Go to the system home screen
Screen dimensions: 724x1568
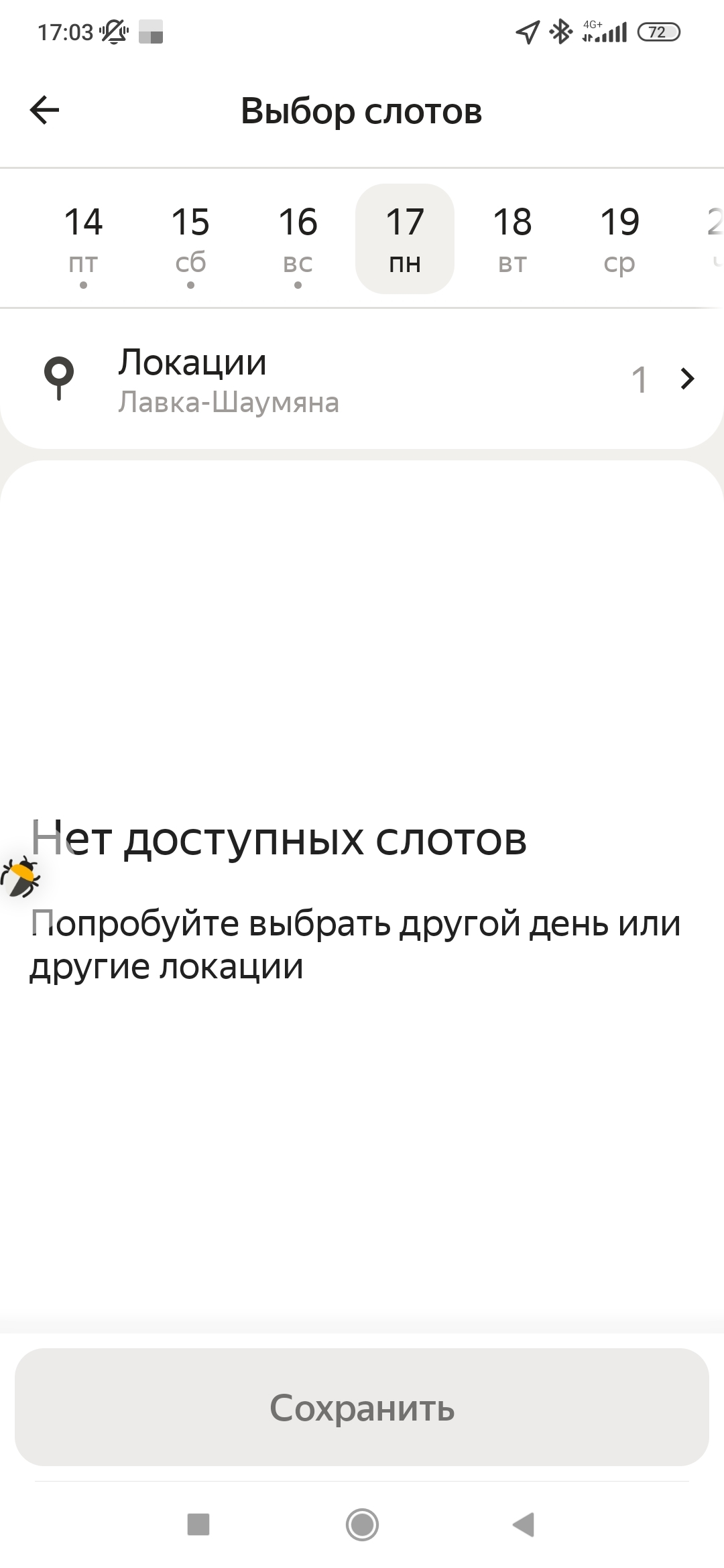pos(362,1524)
